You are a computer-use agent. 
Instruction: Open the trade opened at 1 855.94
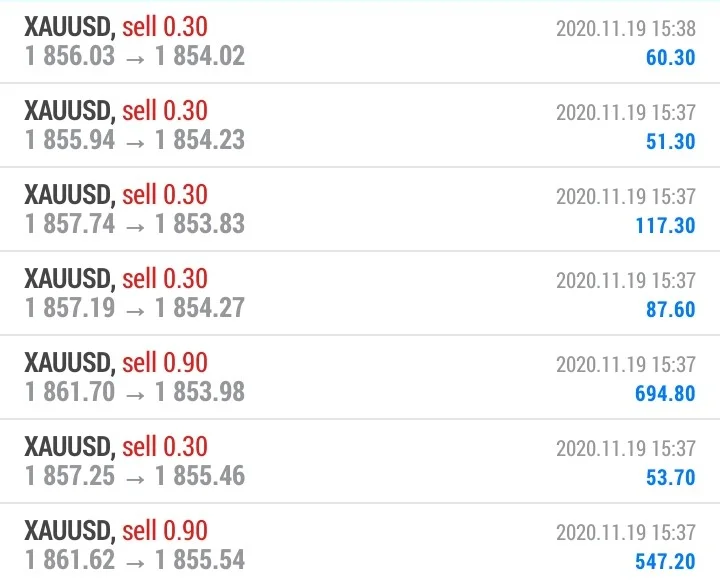(360, 125)
